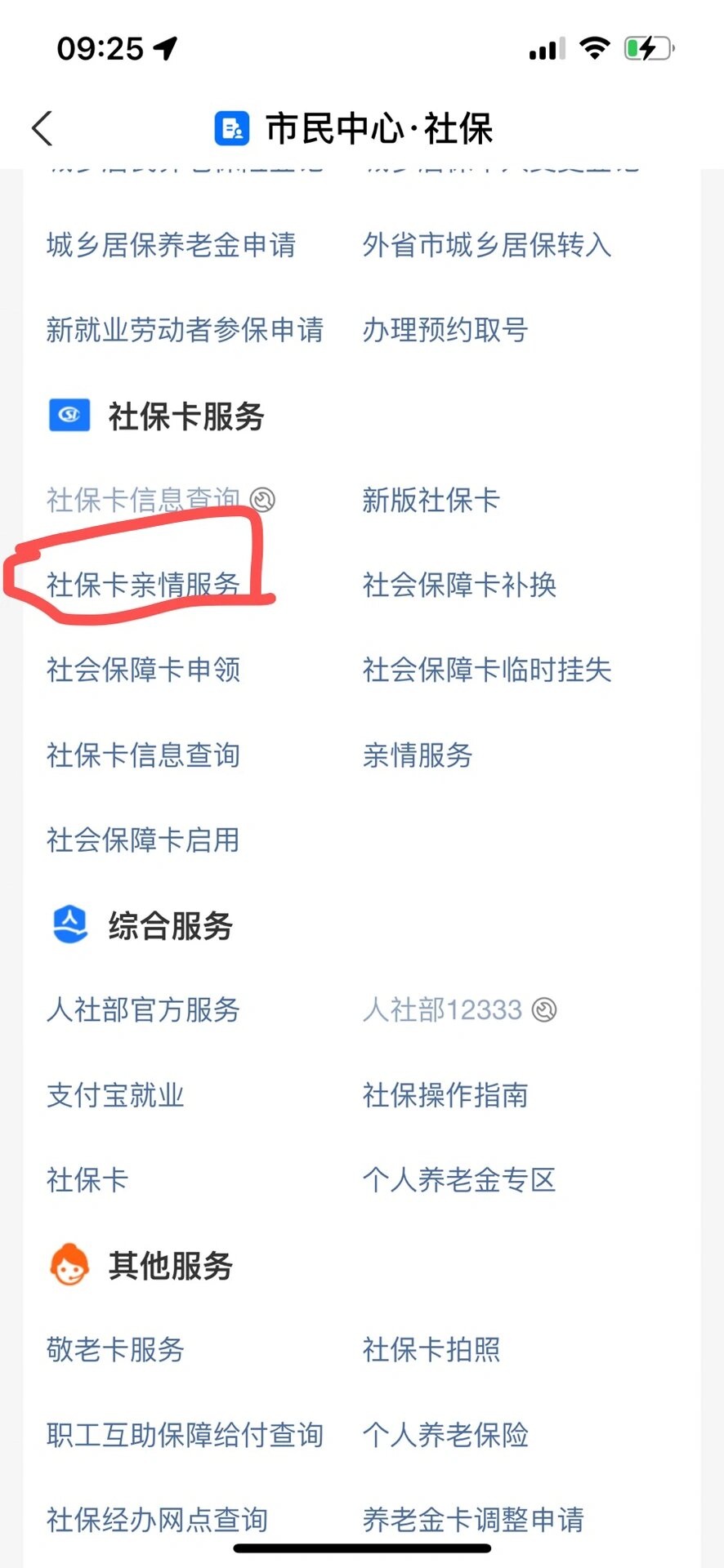The height and width of the screenshot is (1568, 724).
Task: Select 社保操作指南
Action: click(x=445, y=1095)
